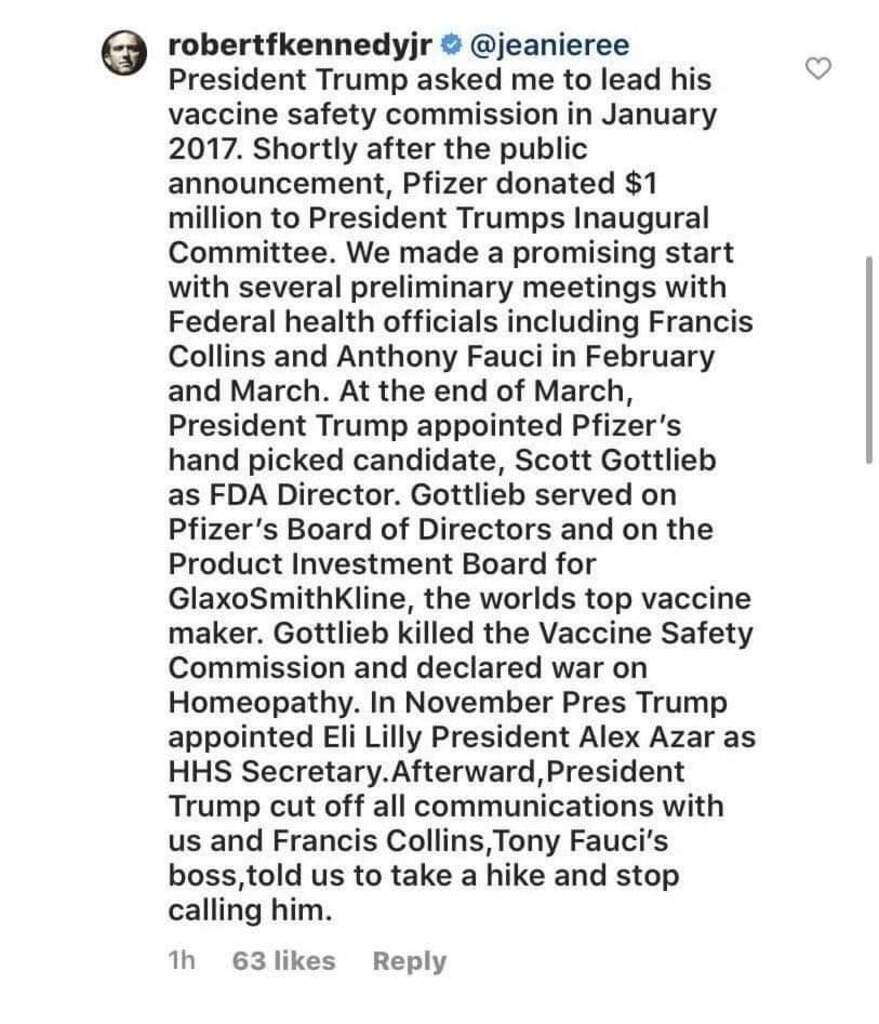Viewport: 879px width, 1024px height.
Task: Open the robertfkennedyjr username profile link
Action: click(x=301, y=45)
